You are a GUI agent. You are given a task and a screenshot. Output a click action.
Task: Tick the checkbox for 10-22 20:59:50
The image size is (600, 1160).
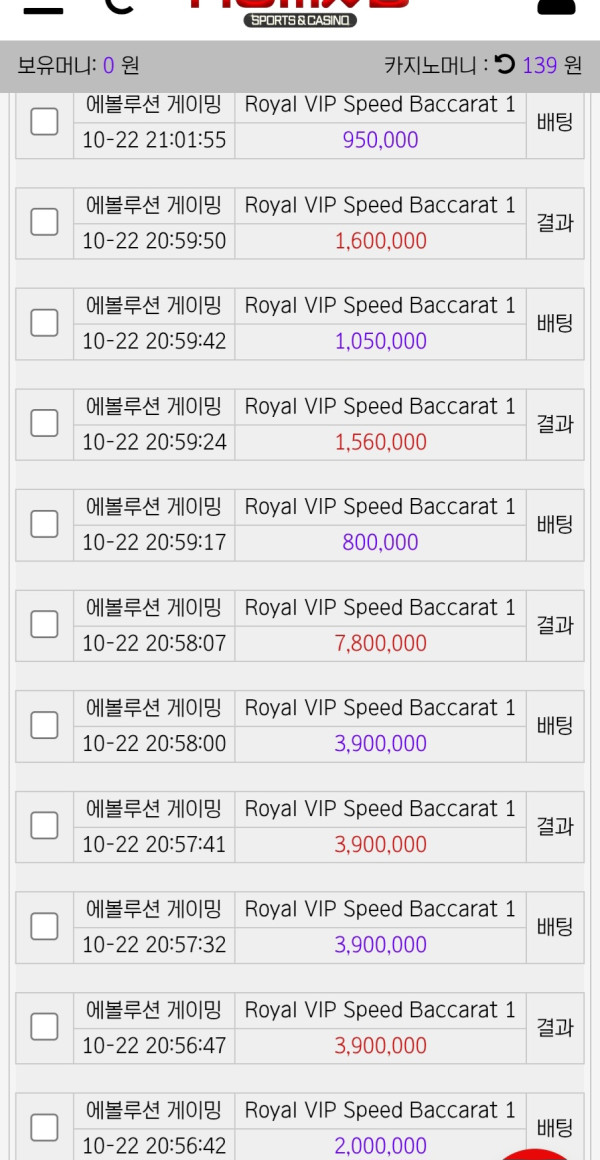point(44,222)
